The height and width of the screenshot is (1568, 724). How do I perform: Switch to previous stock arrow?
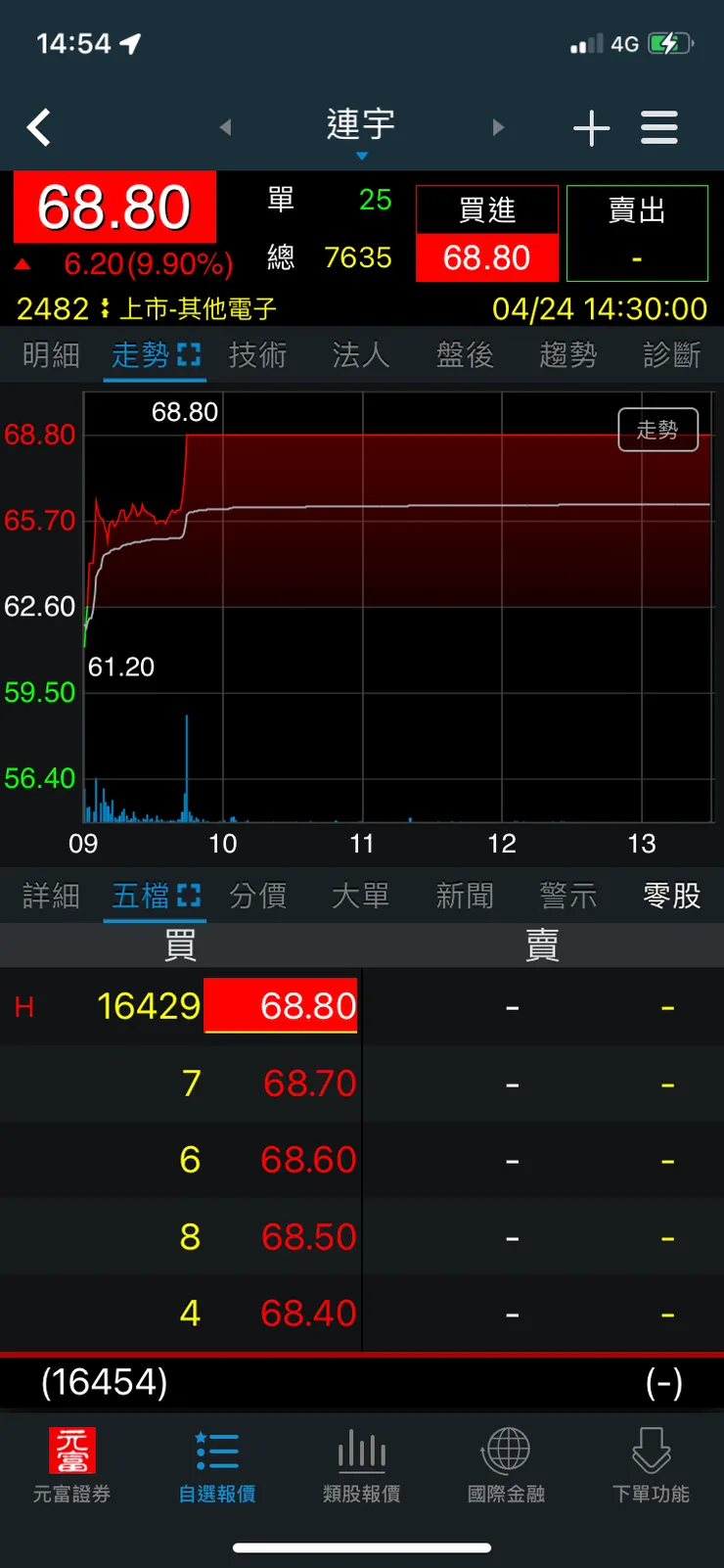[226, 127]
